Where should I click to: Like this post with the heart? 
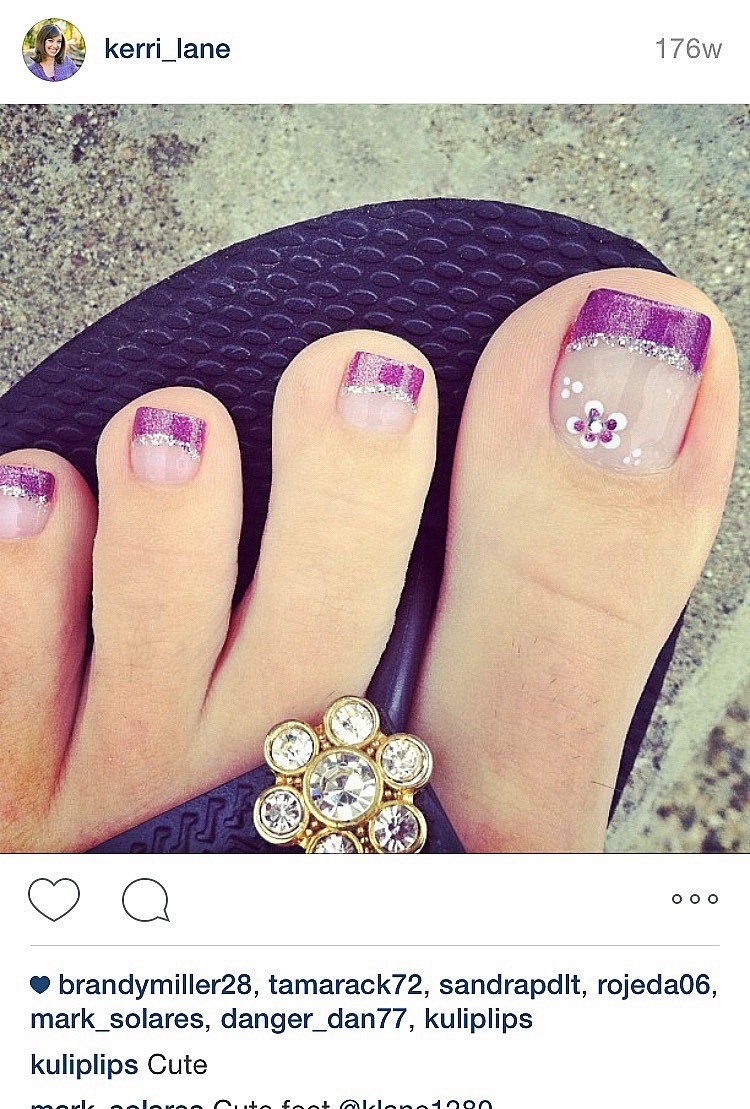[53, 899]
